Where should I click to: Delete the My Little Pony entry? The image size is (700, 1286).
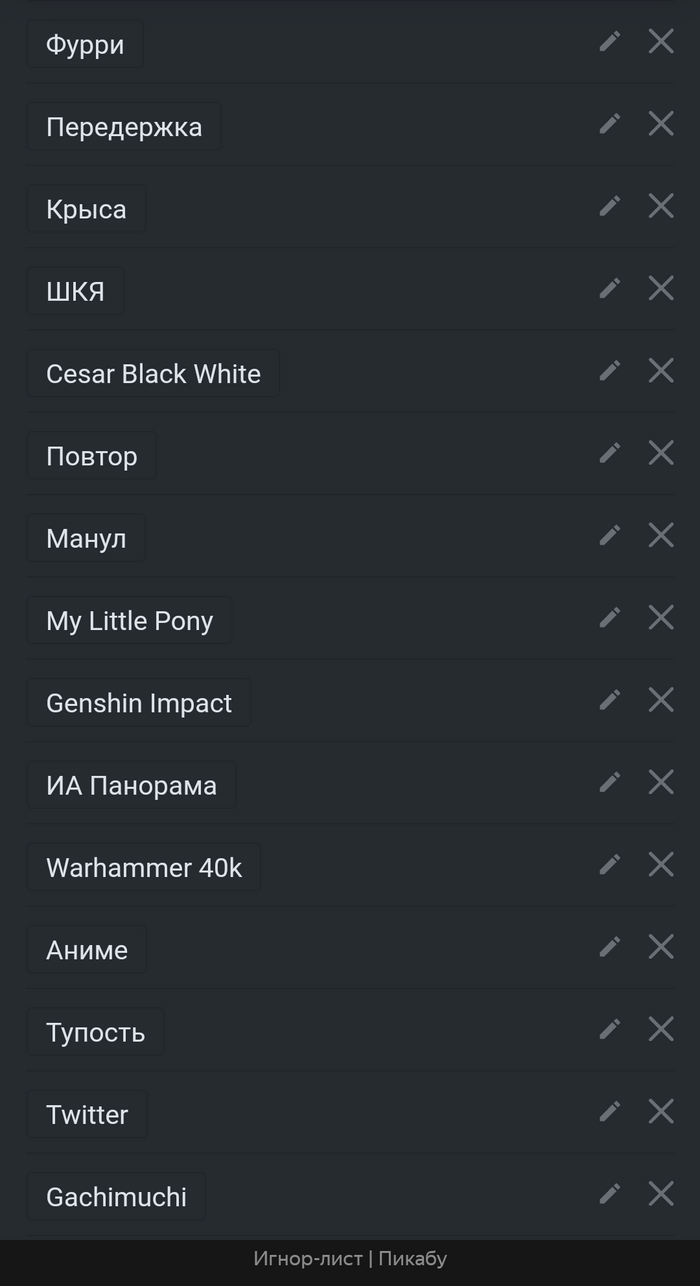(661, 617)
